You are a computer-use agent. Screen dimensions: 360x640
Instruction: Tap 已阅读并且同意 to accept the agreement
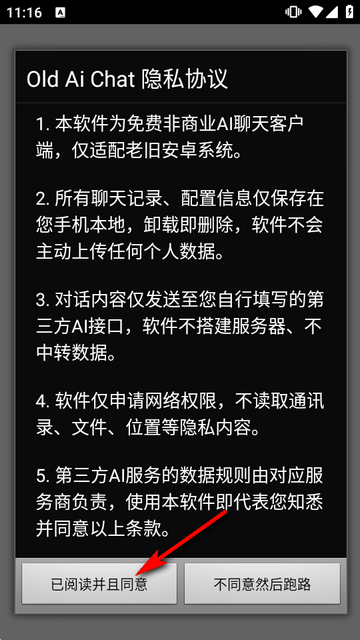coord(99,584)
